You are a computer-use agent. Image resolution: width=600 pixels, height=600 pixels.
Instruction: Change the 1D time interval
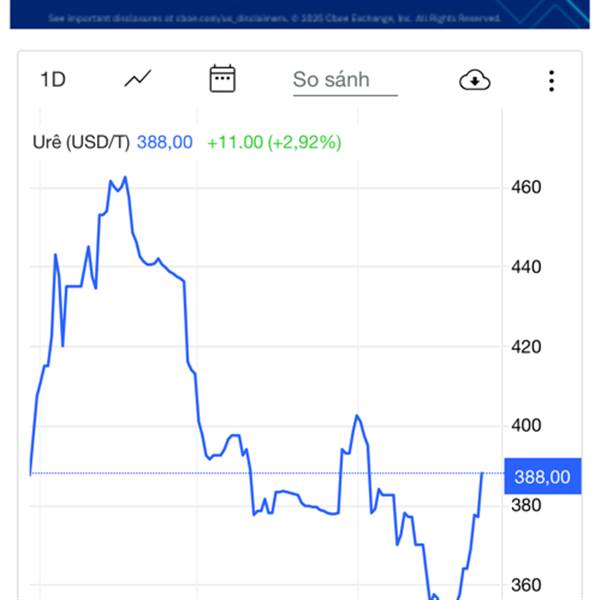53,80
